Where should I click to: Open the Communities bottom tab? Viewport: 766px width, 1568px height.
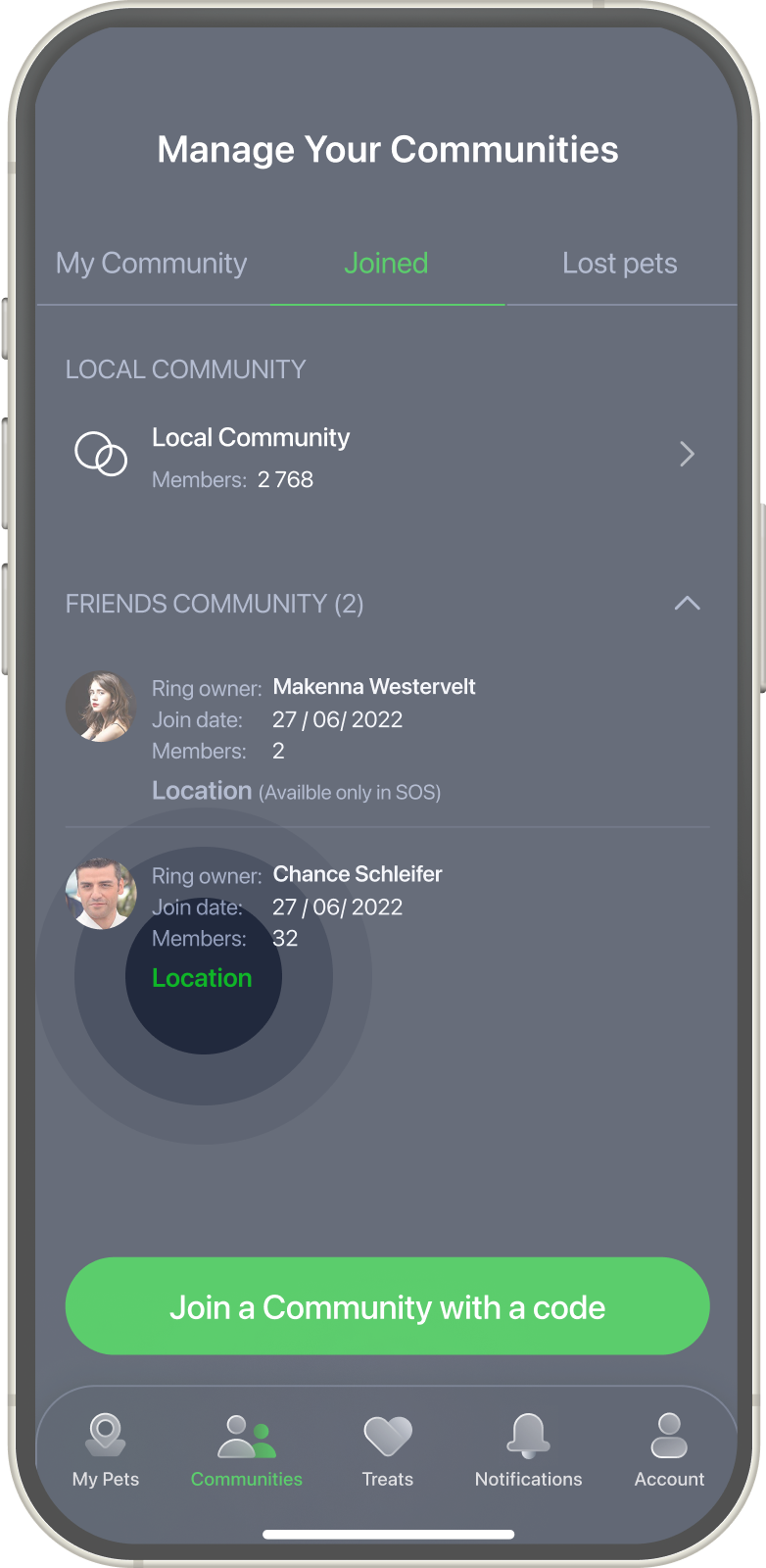point(247,1450)
